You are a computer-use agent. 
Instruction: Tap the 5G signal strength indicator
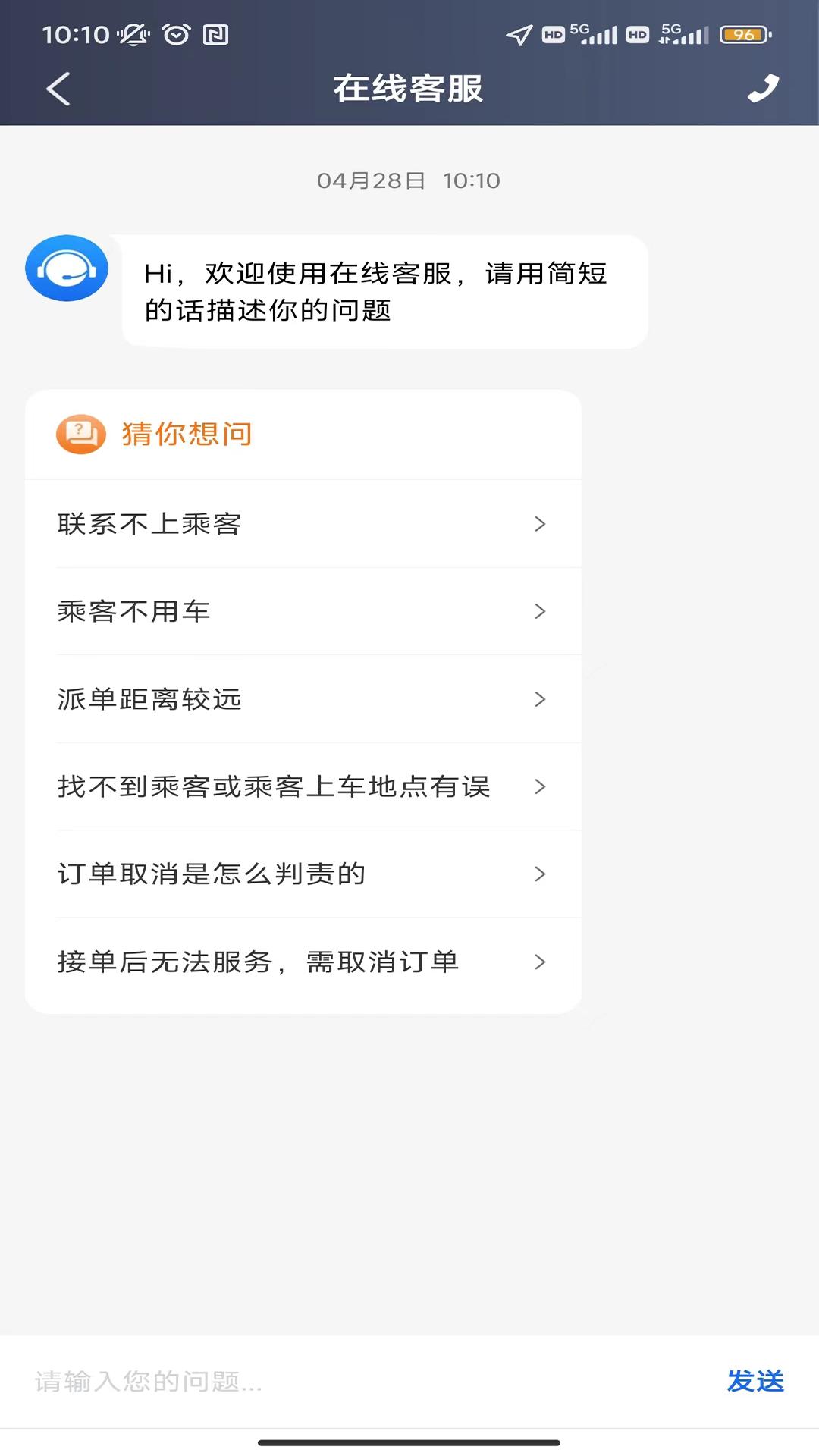tap(599, 34)
